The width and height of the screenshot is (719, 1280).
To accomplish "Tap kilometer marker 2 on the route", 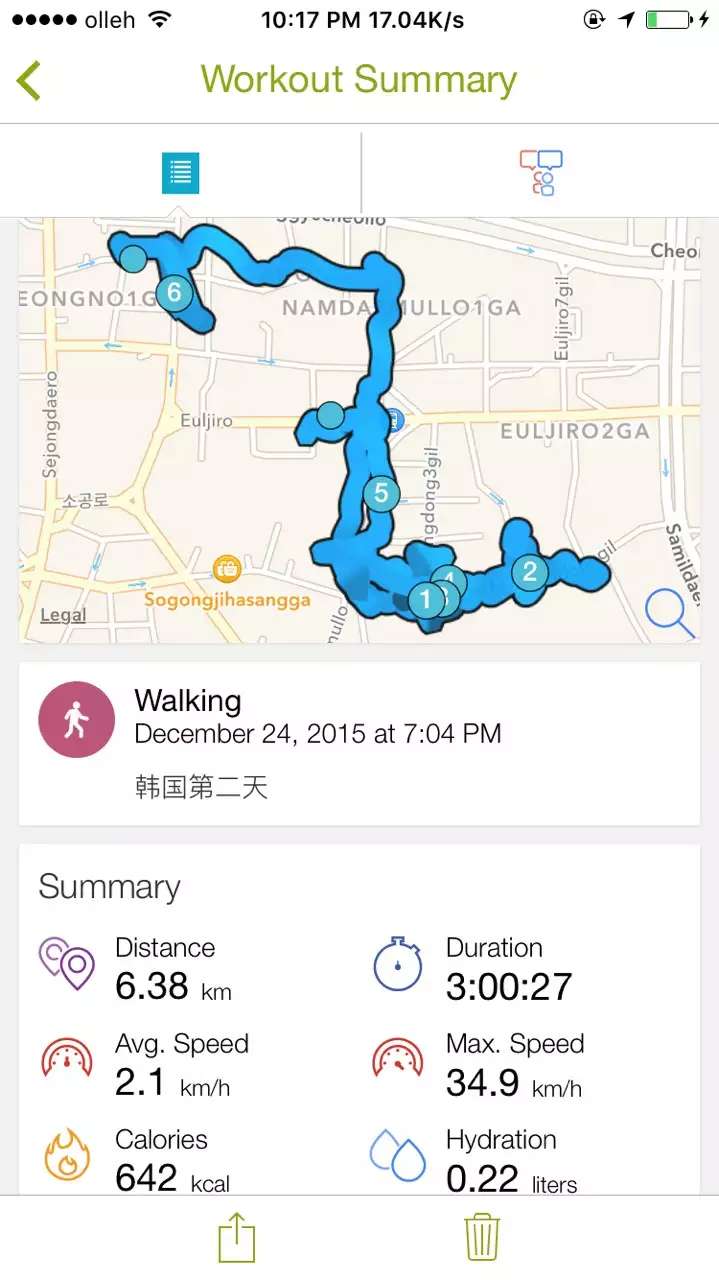I will tap(529, 572).
